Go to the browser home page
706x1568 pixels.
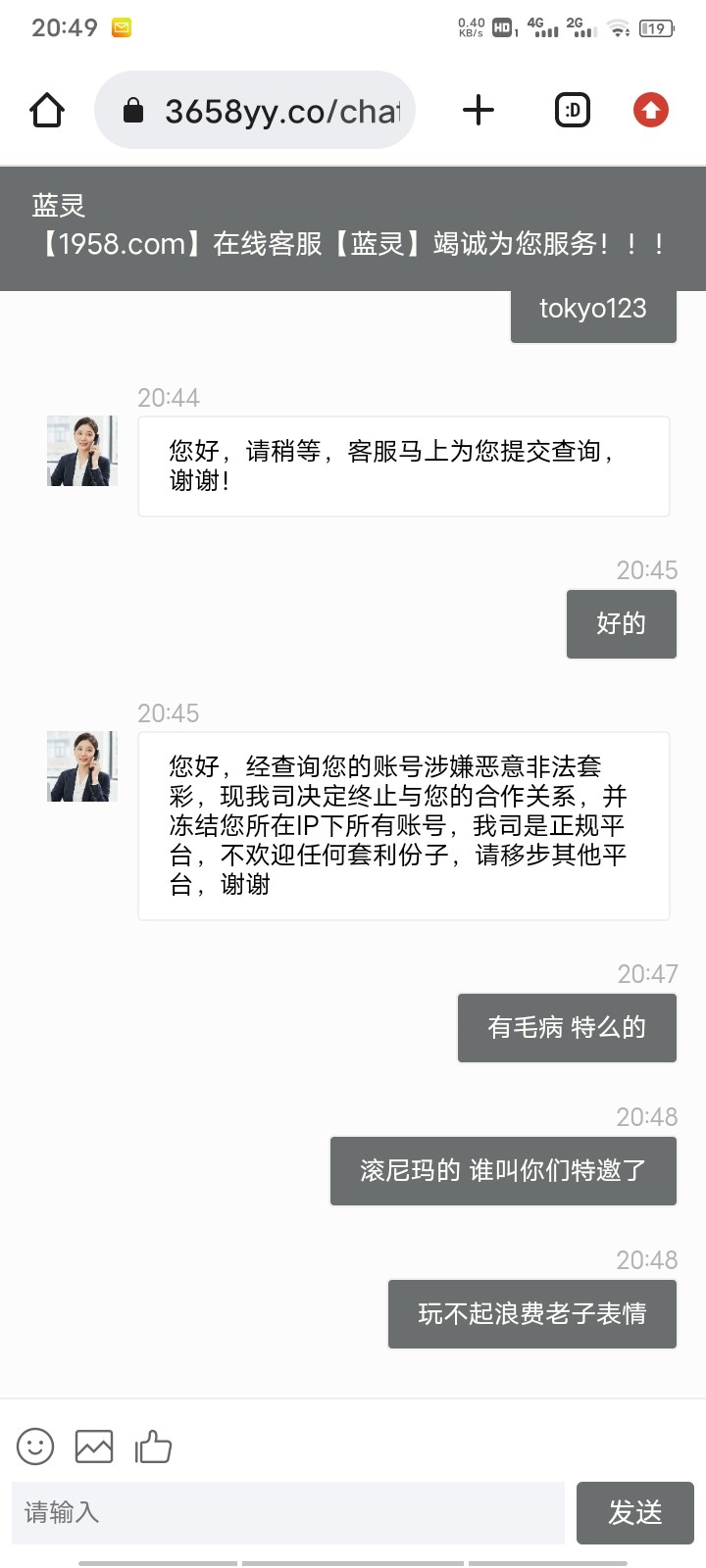pos(47,111)
